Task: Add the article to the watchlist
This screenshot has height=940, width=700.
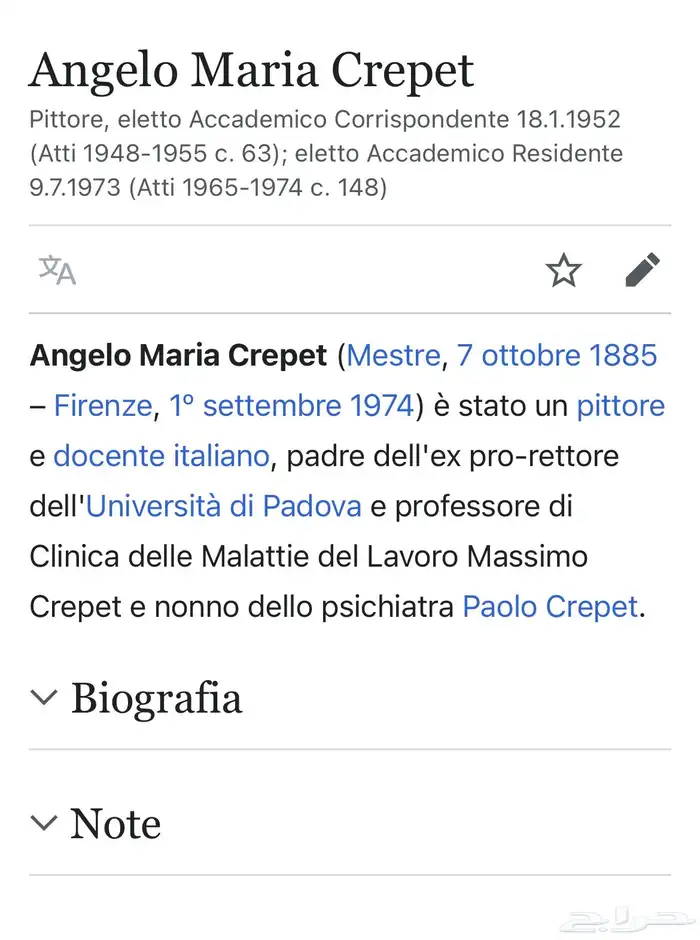Action: click(564, 270)
